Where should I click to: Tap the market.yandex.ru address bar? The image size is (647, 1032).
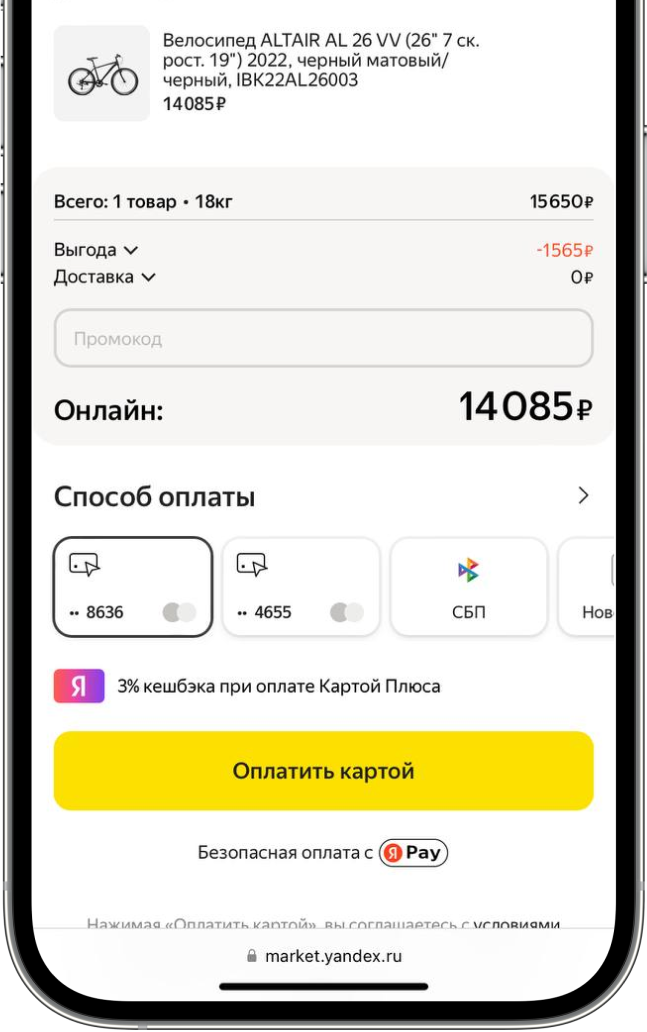click(323, 956)
